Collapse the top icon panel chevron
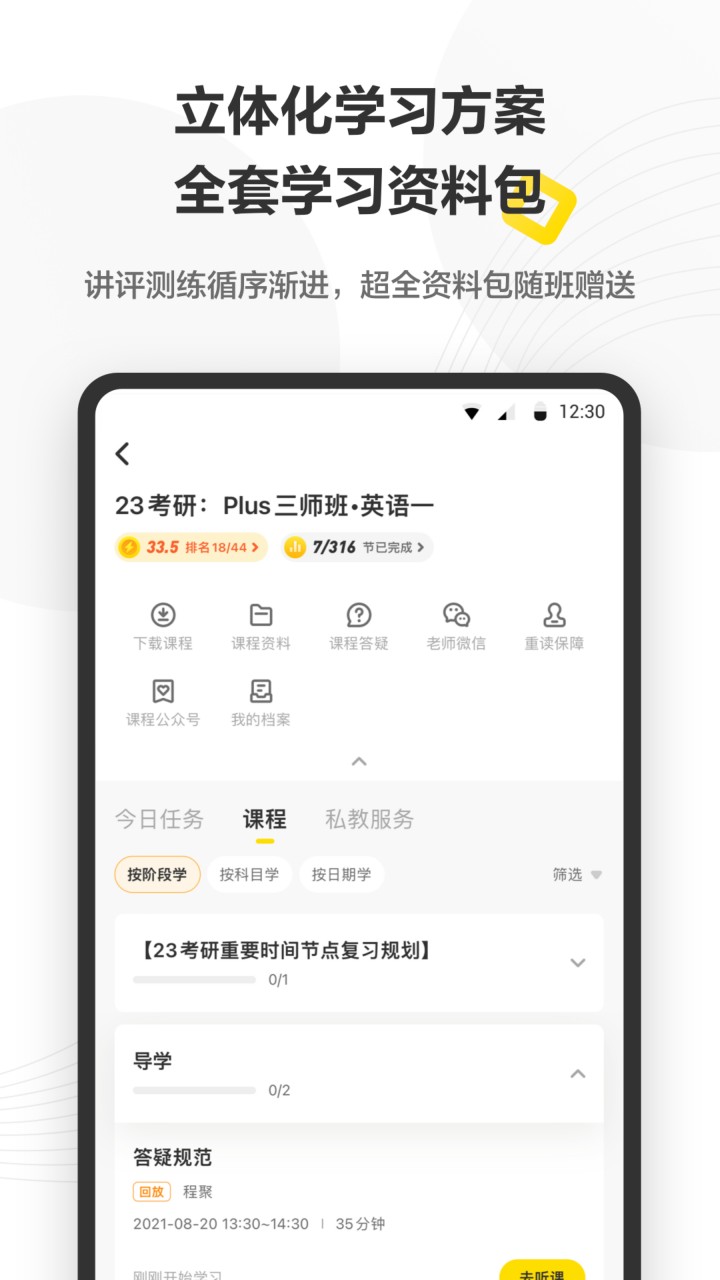Viewport: 720px width, 1280px height. pos(358,760)
